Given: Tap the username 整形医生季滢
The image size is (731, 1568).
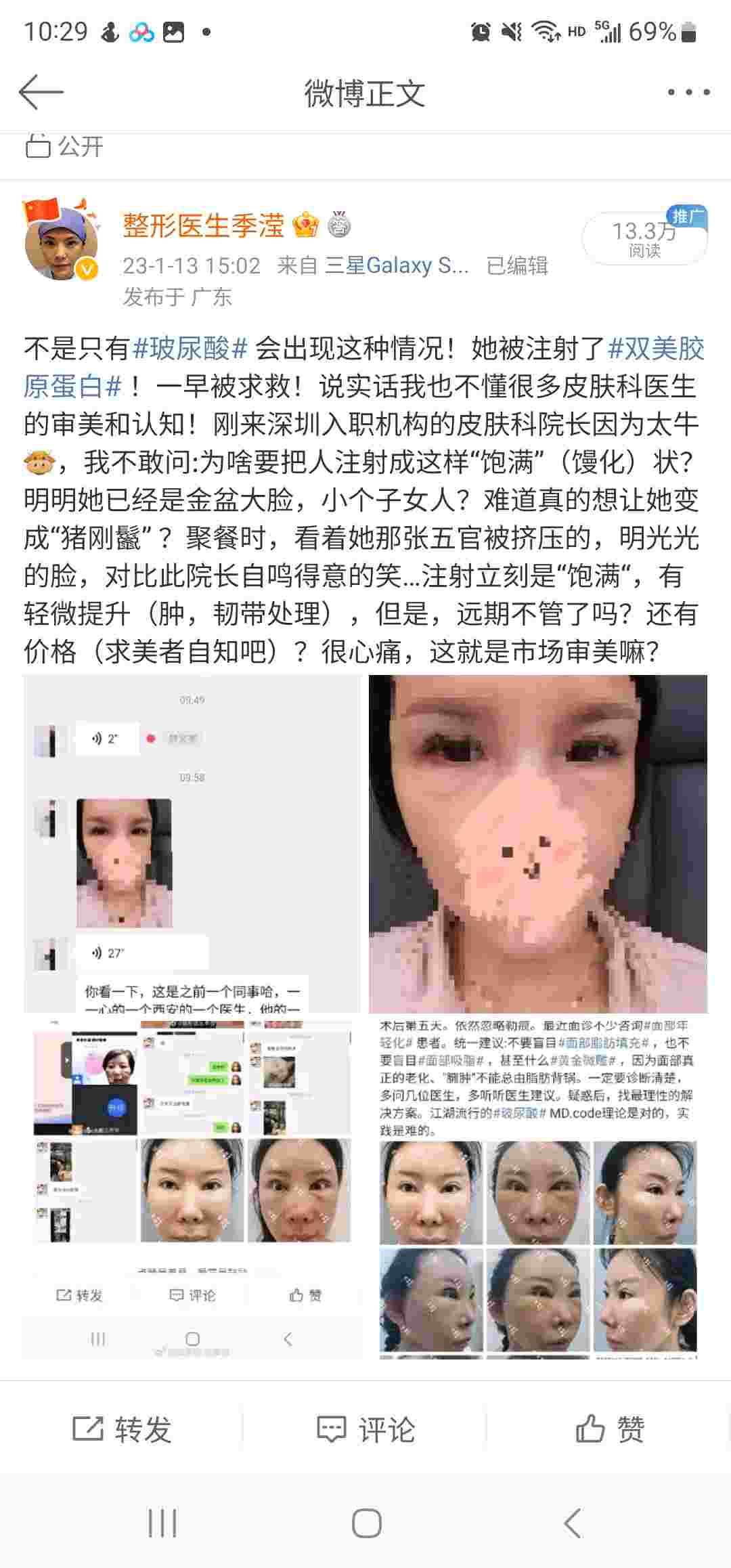Looking at the screenshot, I should point(203,225).
